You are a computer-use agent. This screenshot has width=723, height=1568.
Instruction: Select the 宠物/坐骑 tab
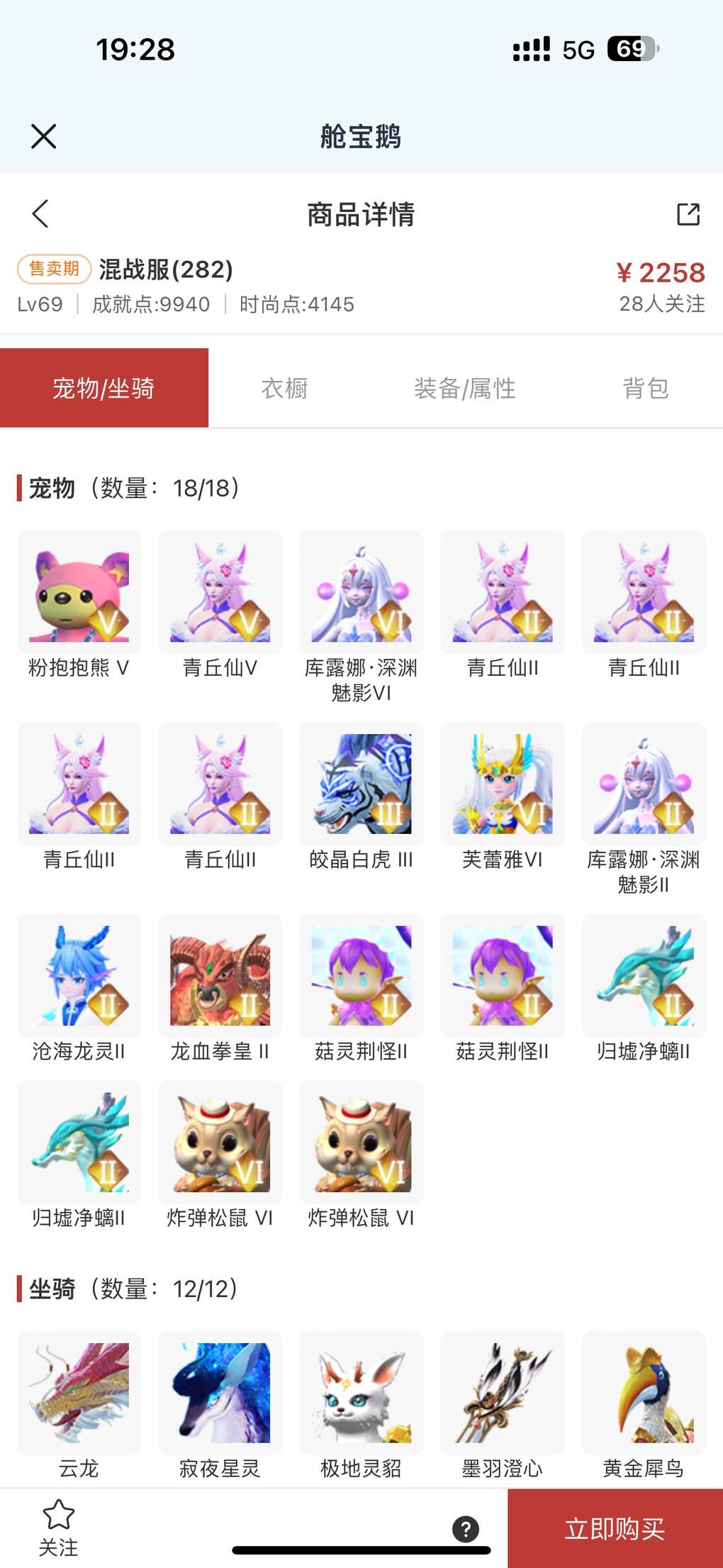pos(104,389)
